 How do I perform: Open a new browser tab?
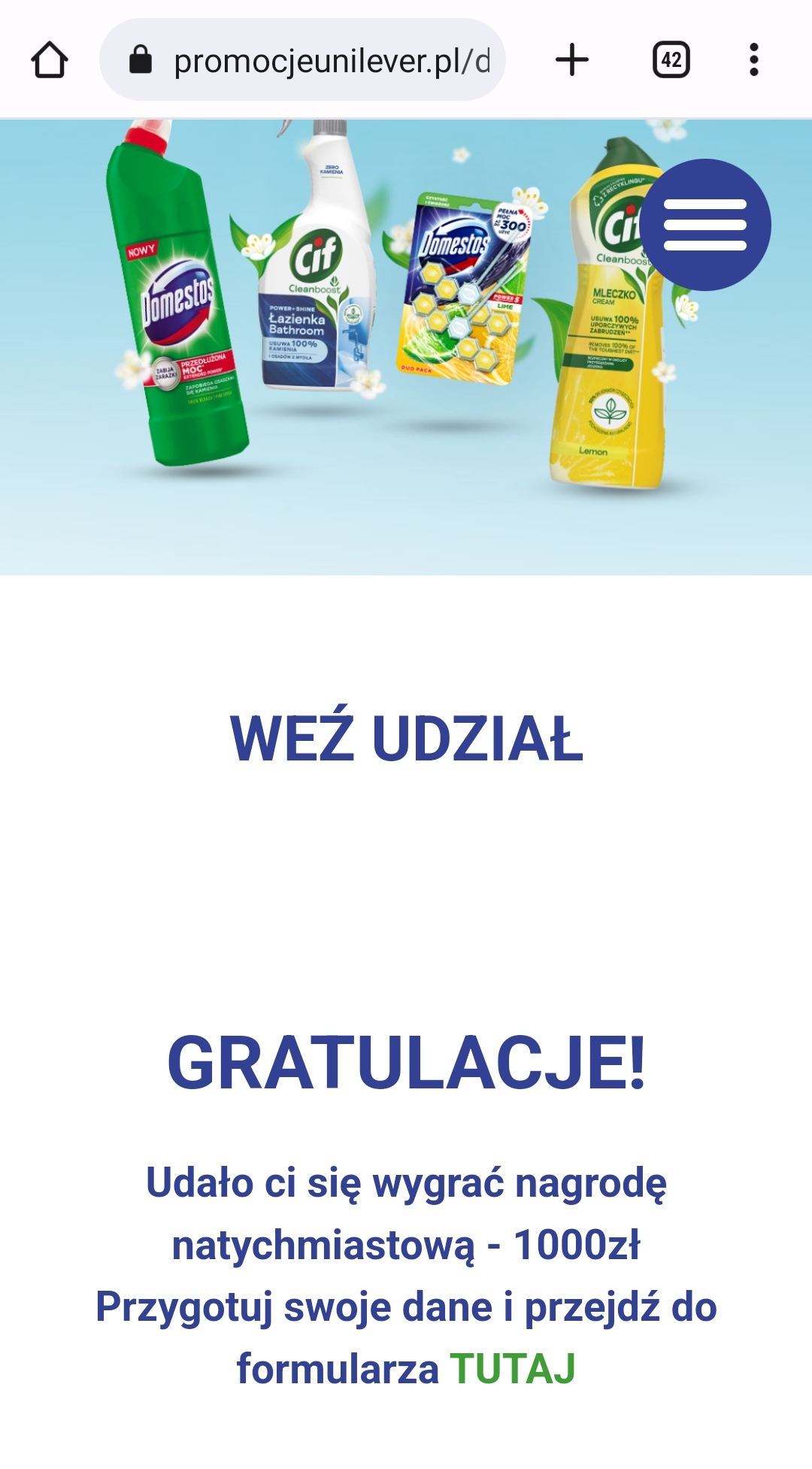click(x=571, y=60)
